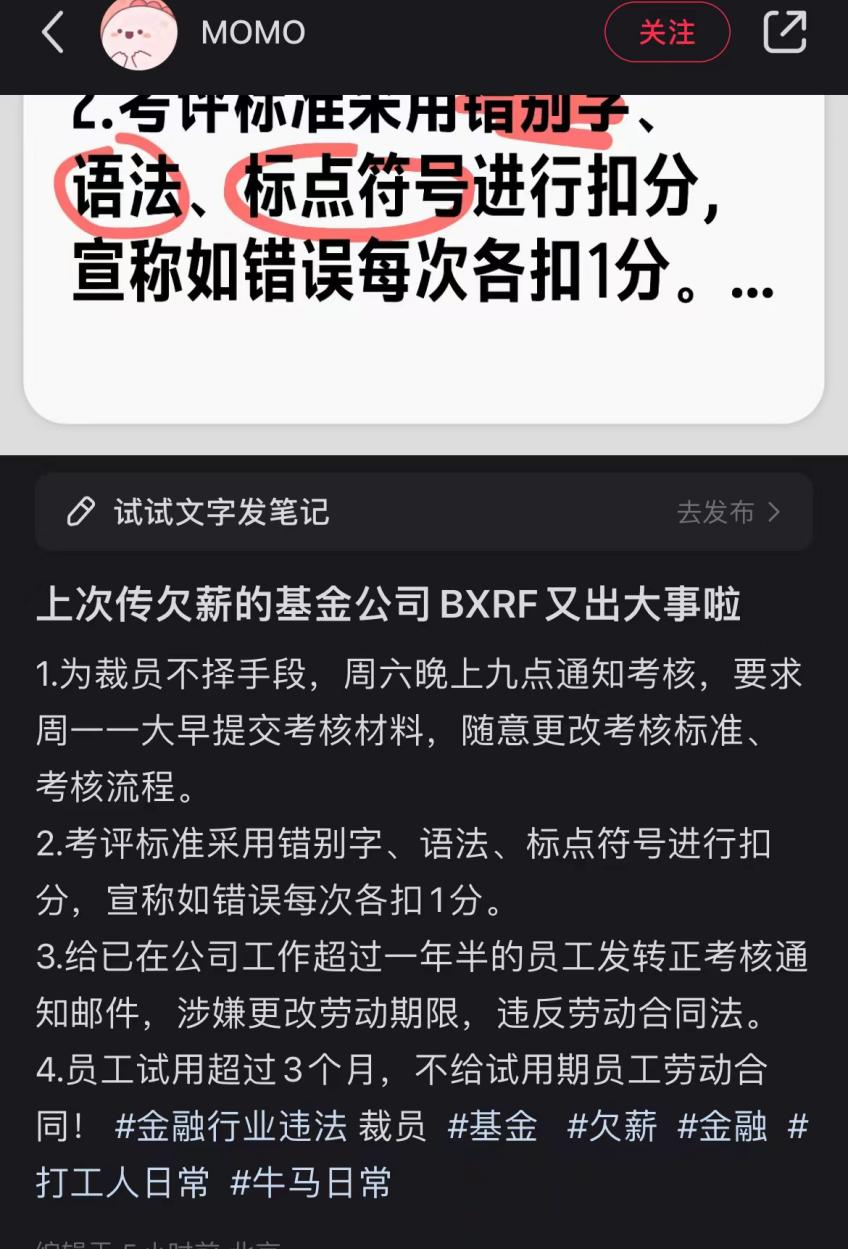Viewport: 848px width, 1249px height.
Task: Tap 去发布 to publish a text note
Action: [x=728, y=513]
